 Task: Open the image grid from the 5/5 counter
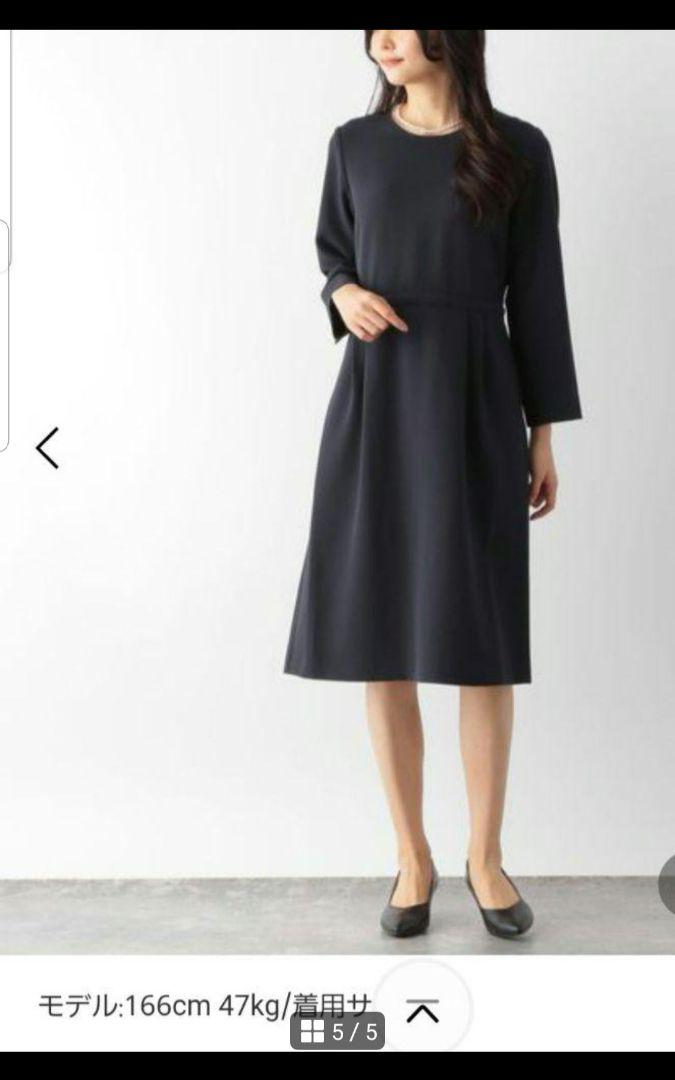point(338,1031)
